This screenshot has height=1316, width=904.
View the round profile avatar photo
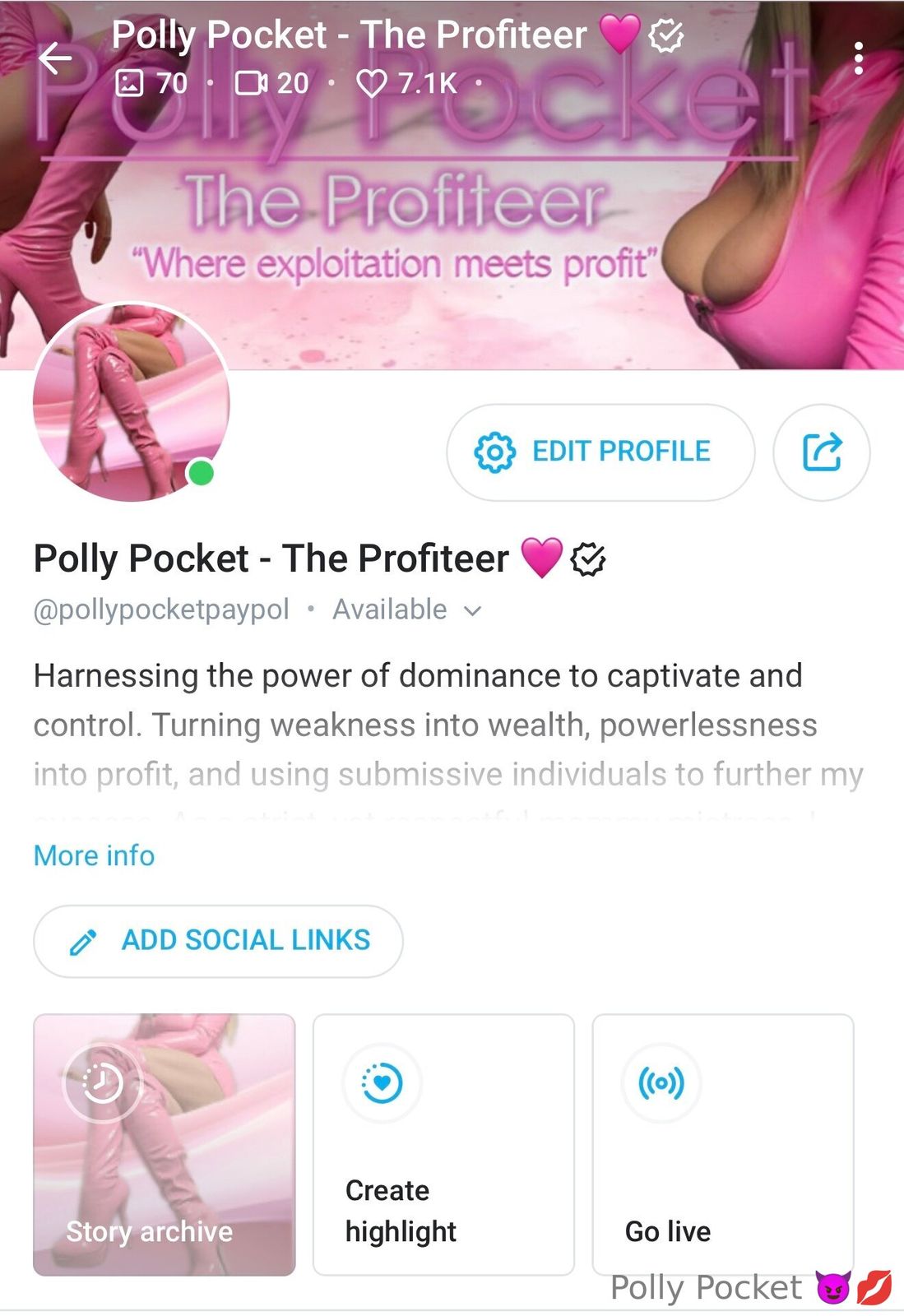(x=132, y=402)
